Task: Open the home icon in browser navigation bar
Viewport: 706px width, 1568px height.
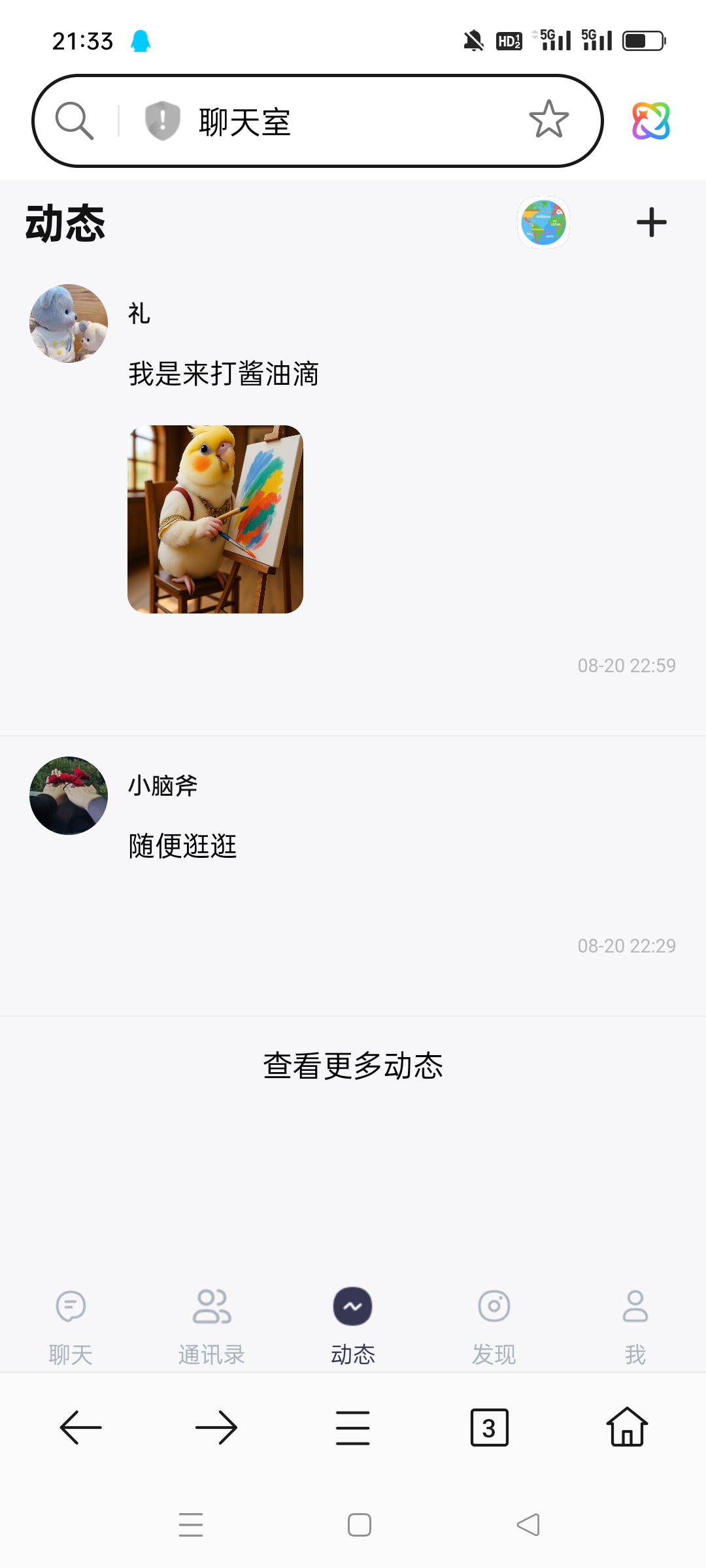Action: coord(626,1428)
